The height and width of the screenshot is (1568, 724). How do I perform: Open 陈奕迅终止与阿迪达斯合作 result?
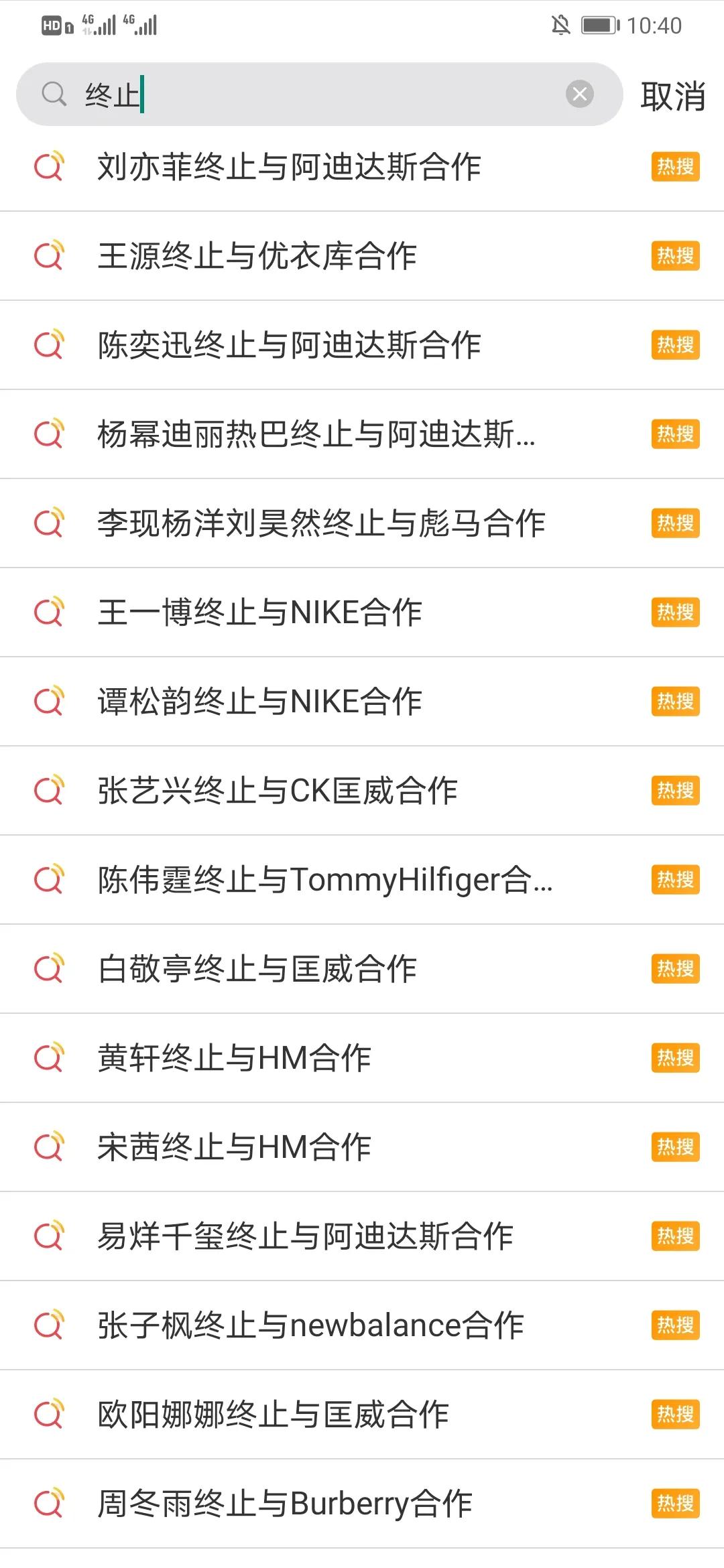coord(290,345)
